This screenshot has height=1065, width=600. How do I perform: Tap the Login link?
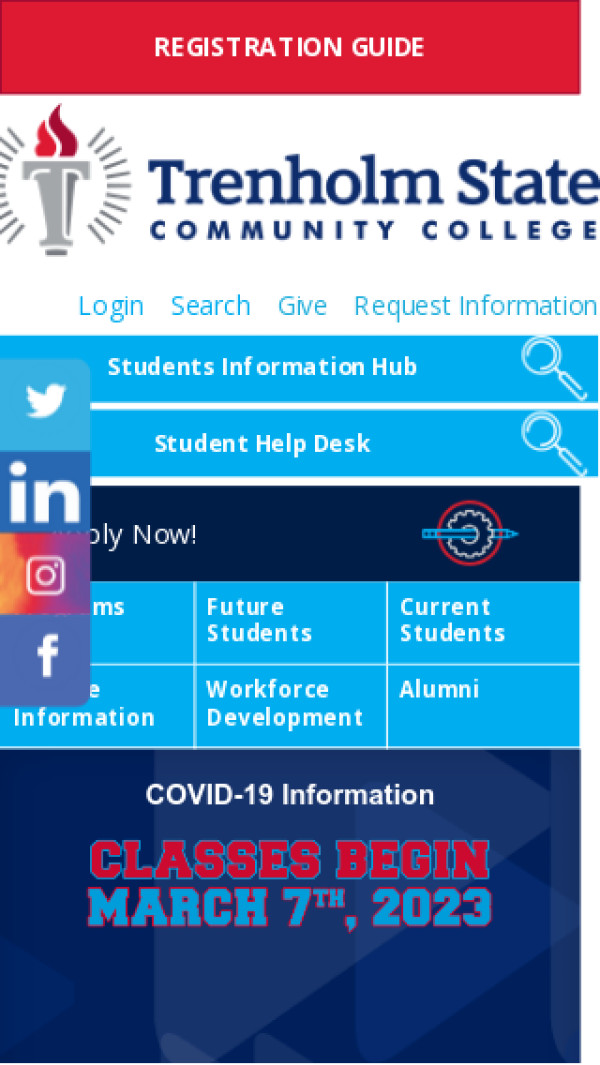(111, 306)
